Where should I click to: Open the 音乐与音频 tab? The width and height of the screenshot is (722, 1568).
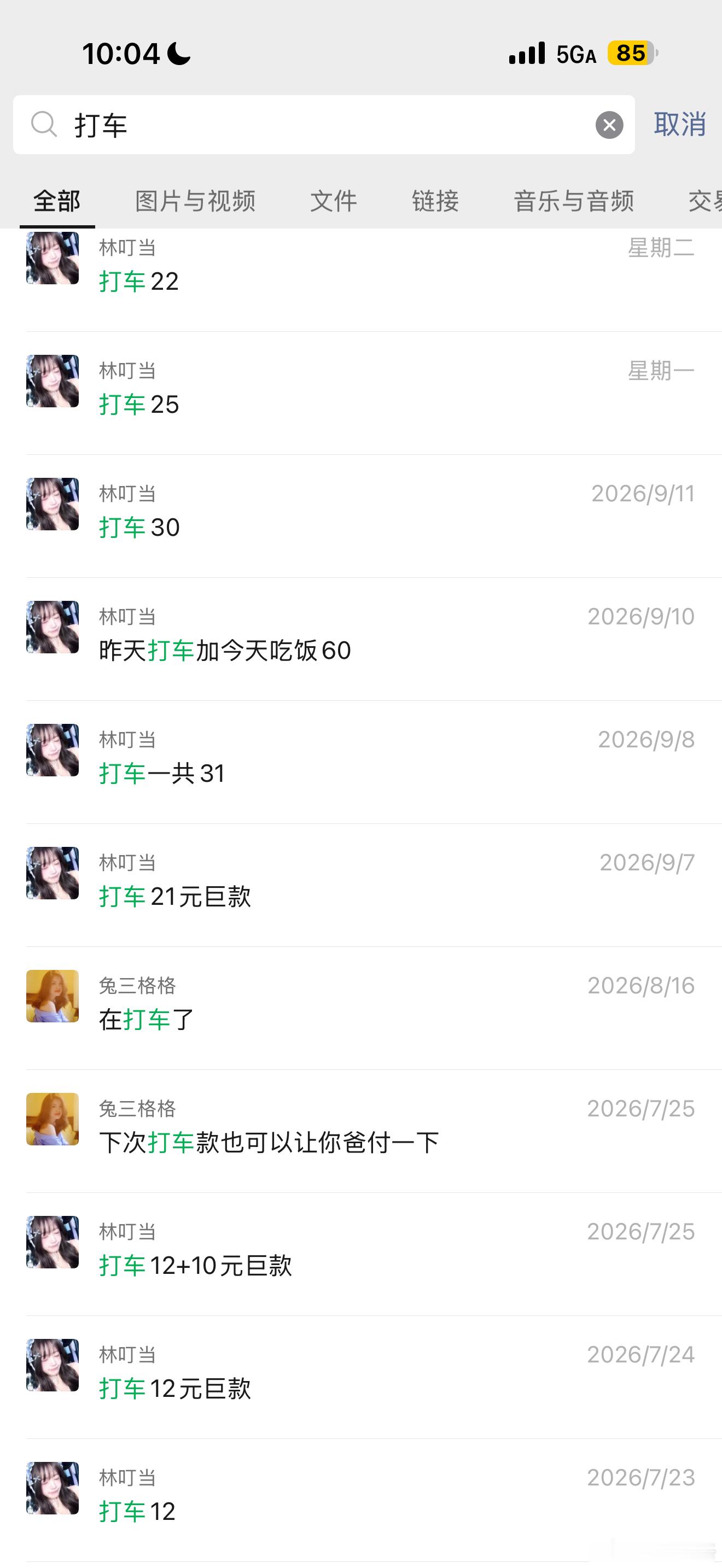click(573, 201)
